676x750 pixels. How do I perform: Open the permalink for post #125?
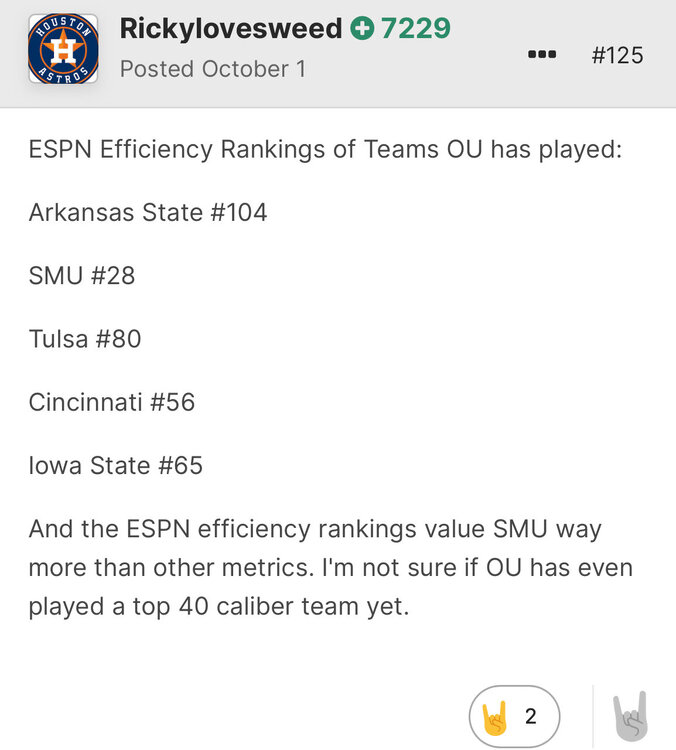(x=617, y=54)
